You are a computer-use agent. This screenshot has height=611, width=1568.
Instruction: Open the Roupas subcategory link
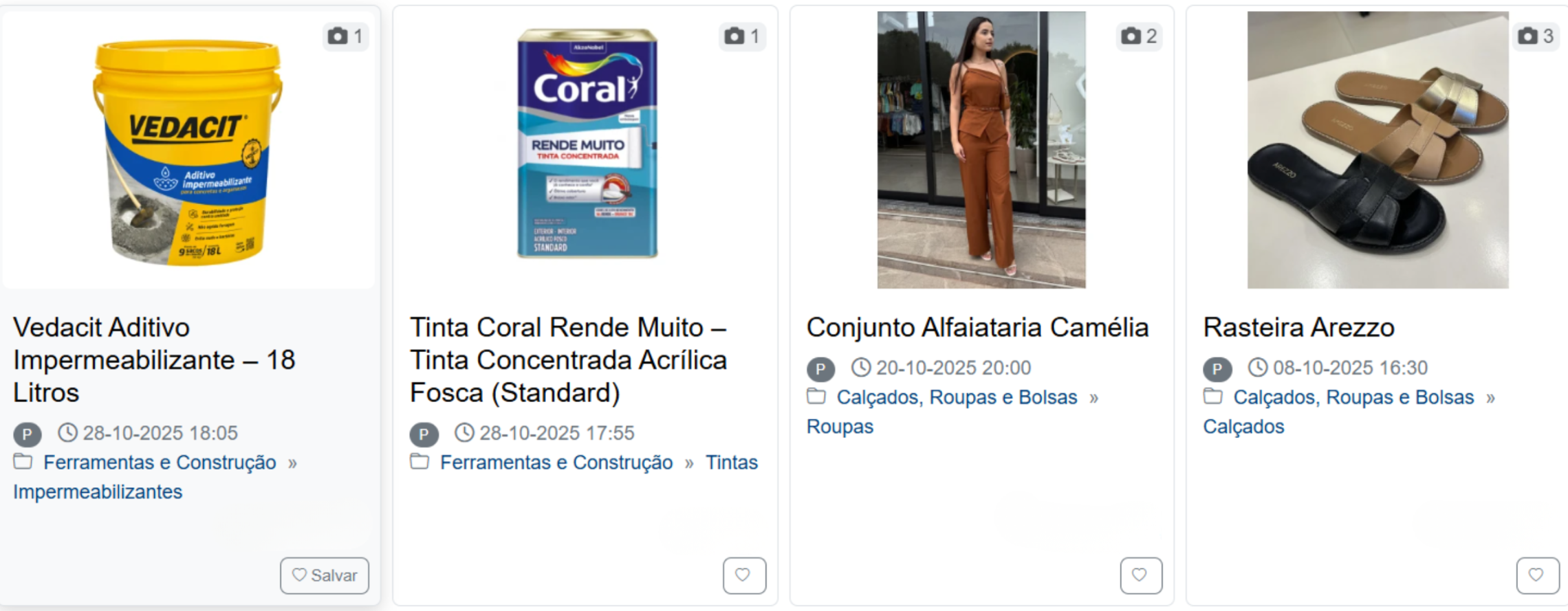(840, 427)
